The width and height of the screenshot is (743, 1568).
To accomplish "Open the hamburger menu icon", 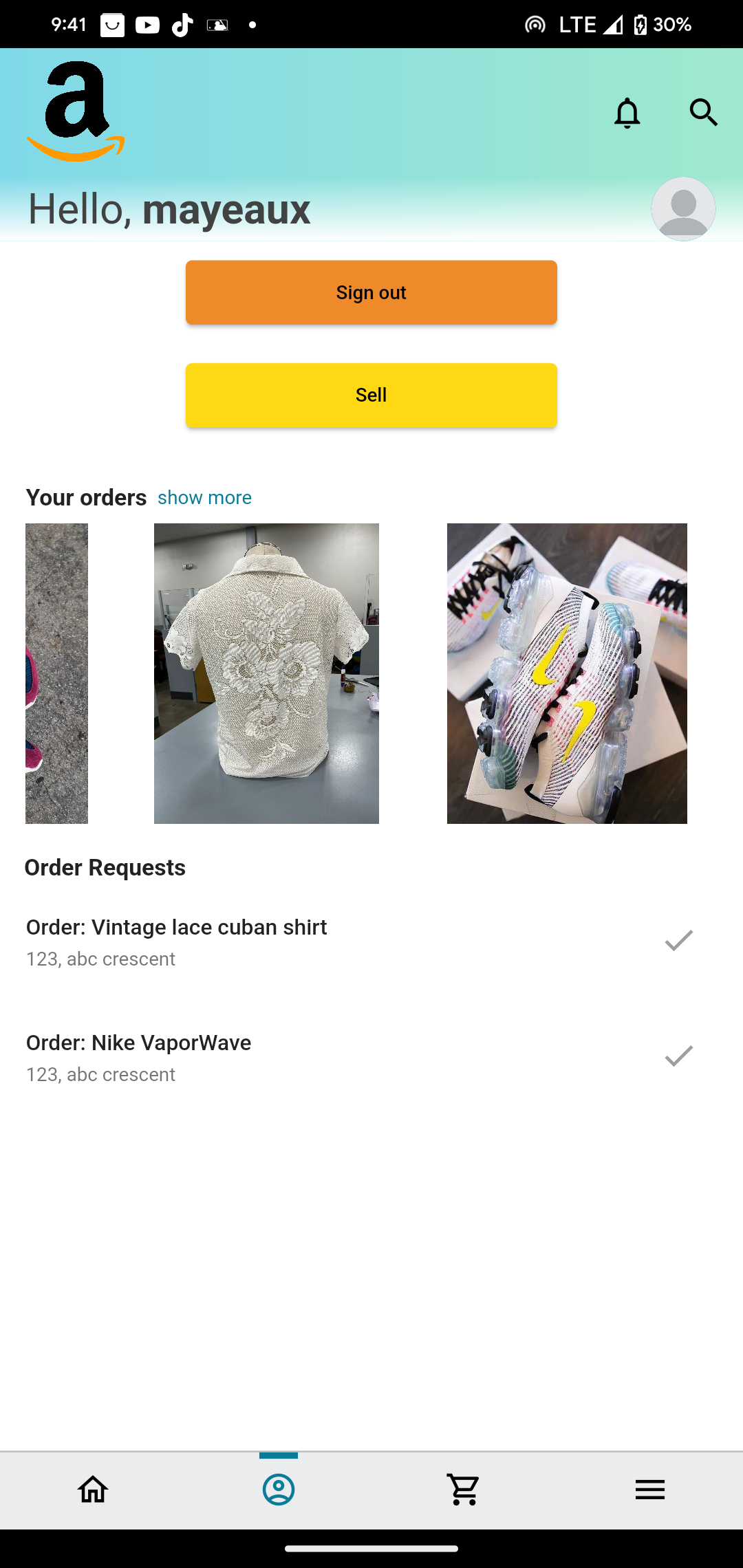I will [x=649, y=1490].
